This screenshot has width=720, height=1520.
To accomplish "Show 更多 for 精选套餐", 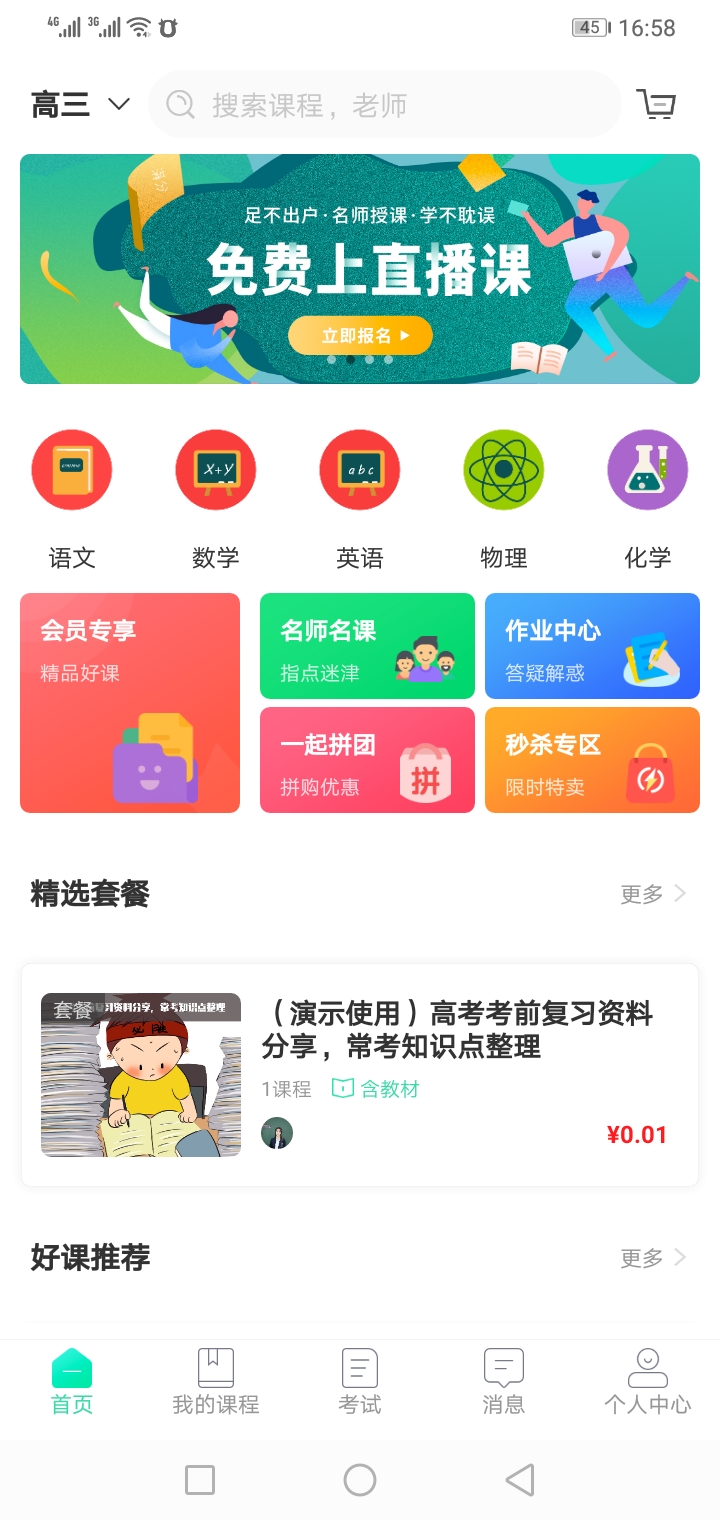I will 653,894.
